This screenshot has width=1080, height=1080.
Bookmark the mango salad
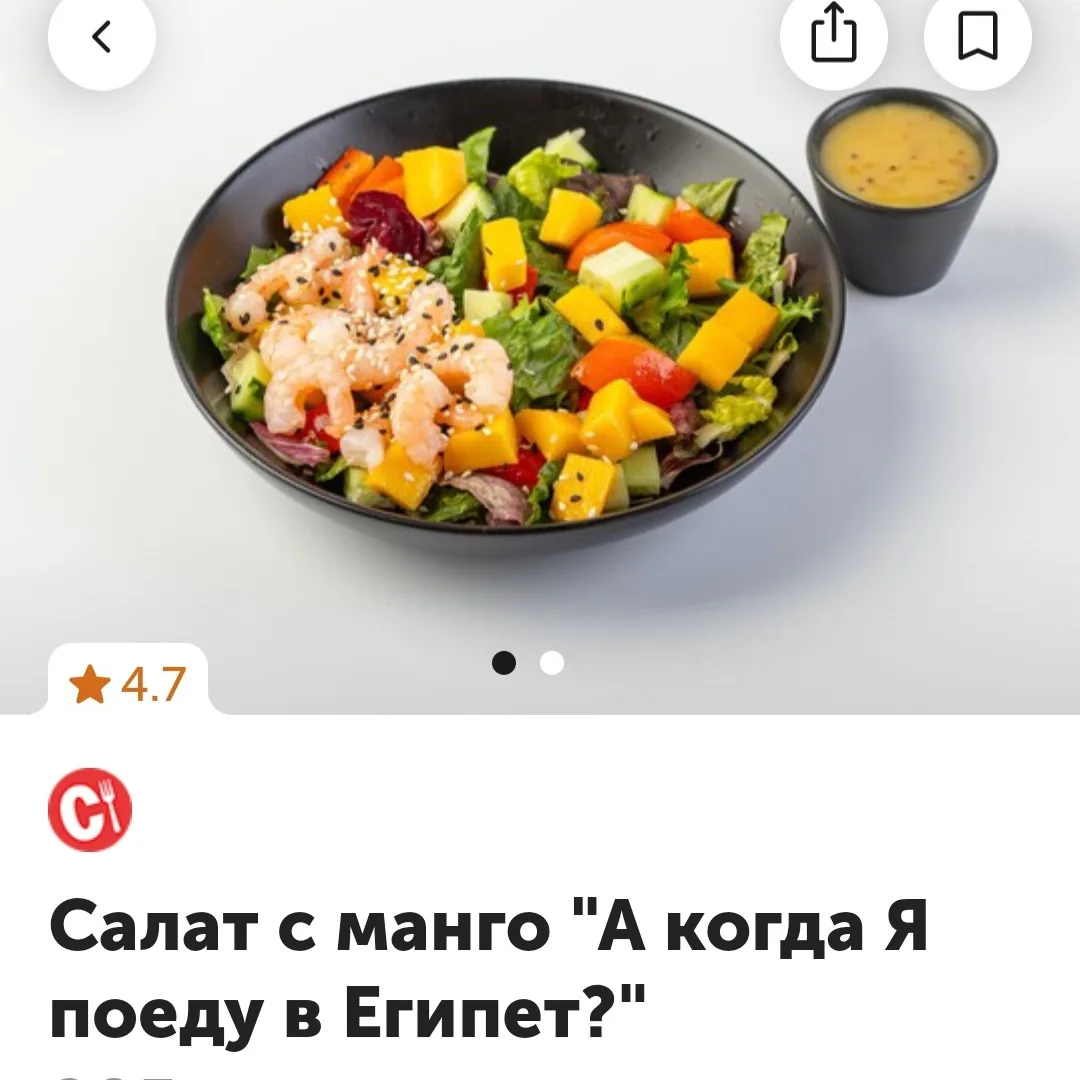(x=977, y=38)
